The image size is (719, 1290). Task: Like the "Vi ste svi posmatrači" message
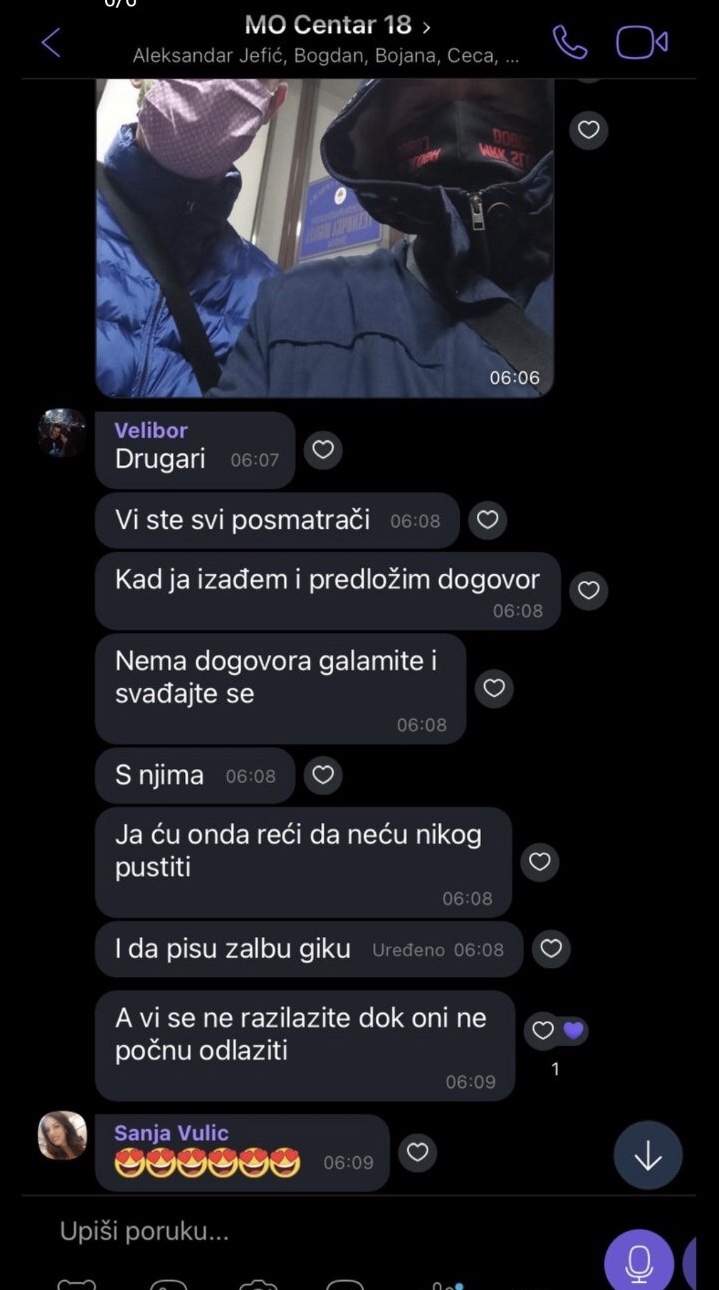487,520
